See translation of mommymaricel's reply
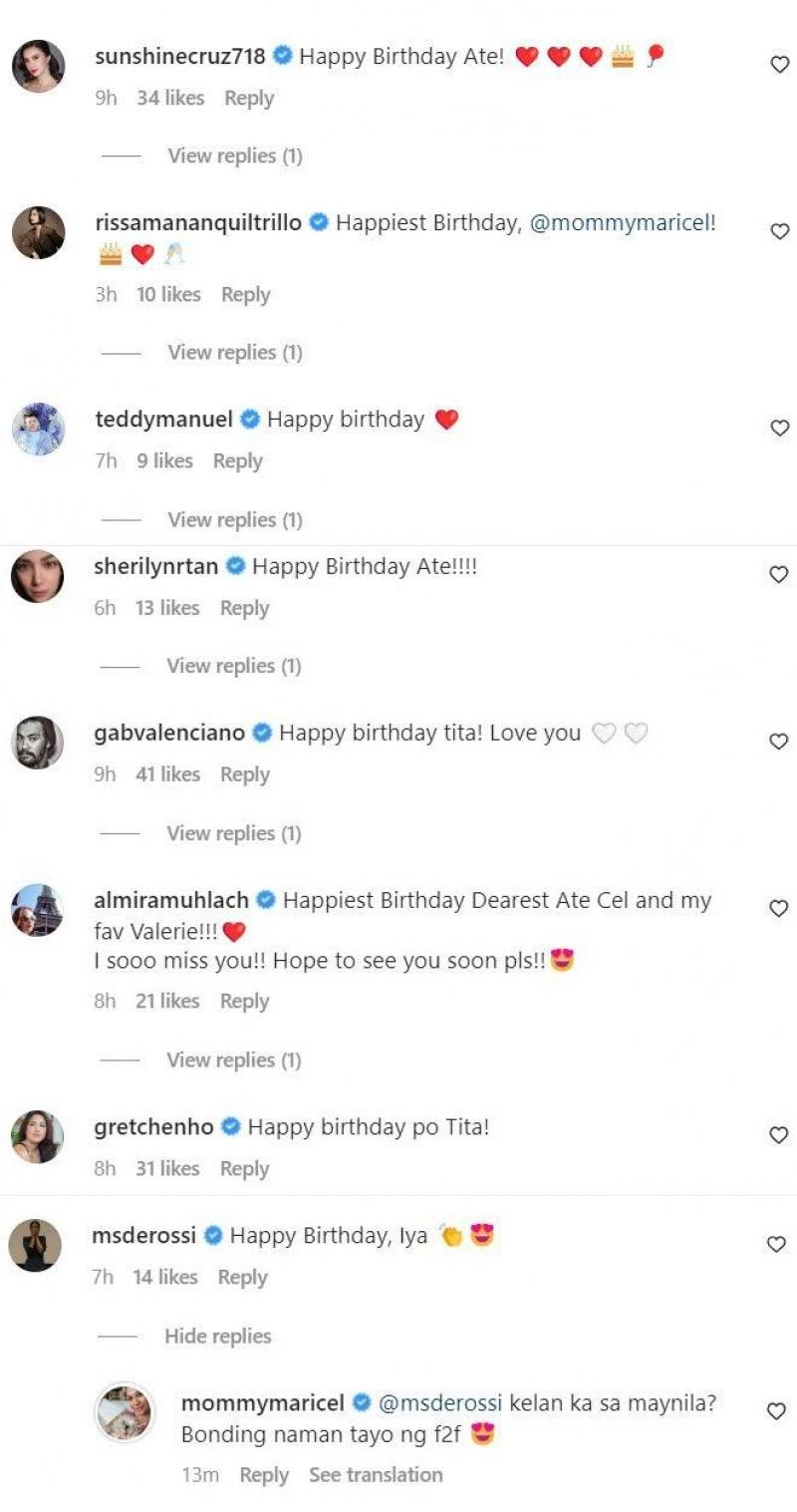This screenshot has height=1512, width=797. (376, 1475)
